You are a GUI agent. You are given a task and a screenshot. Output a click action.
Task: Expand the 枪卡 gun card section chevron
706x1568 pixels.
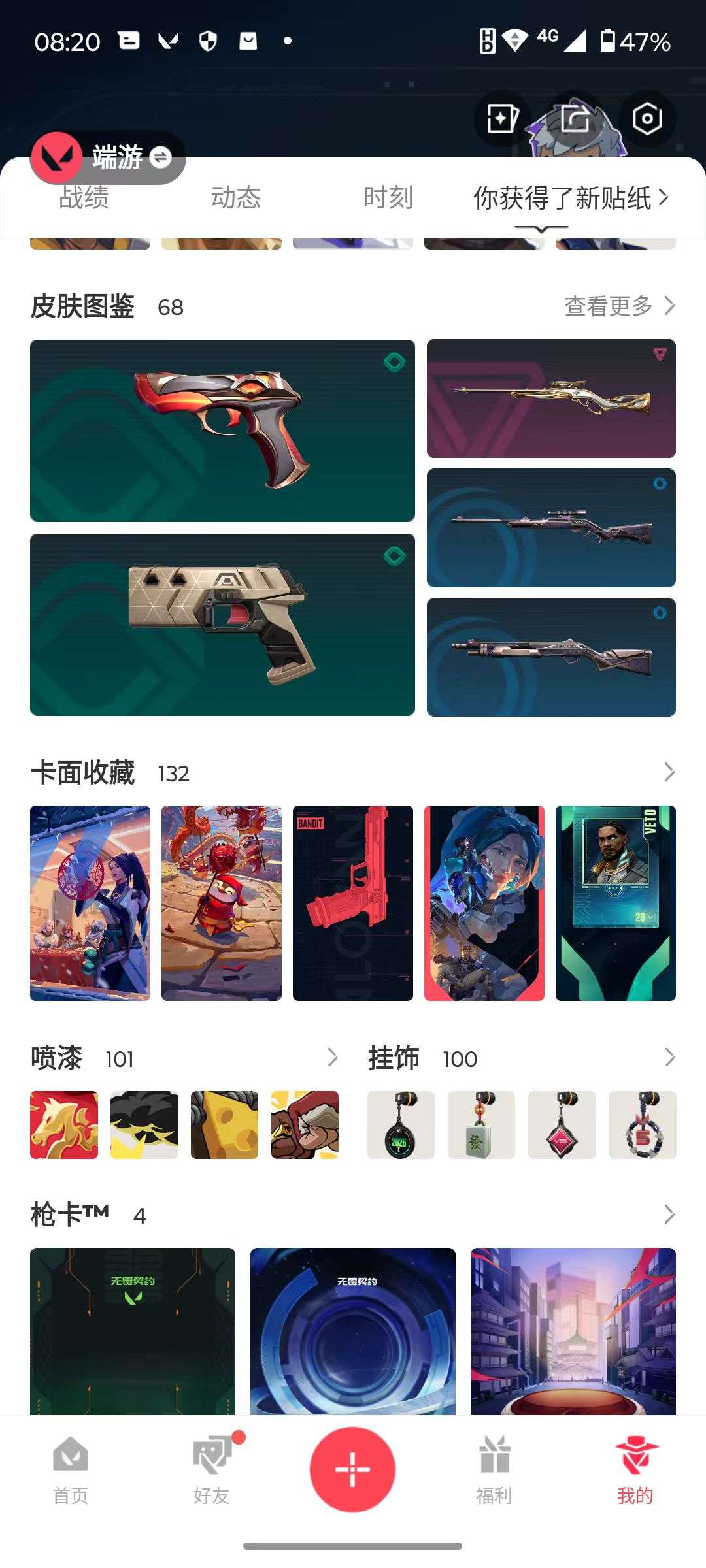pos(670,1215)
